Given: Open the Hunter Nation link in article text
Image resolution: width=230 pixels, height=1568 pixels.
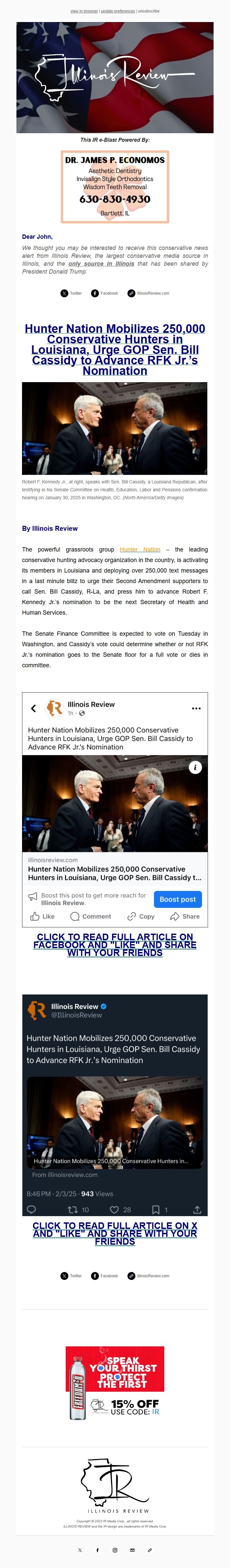Looking at the screenshot, I should tap(140, 549).
